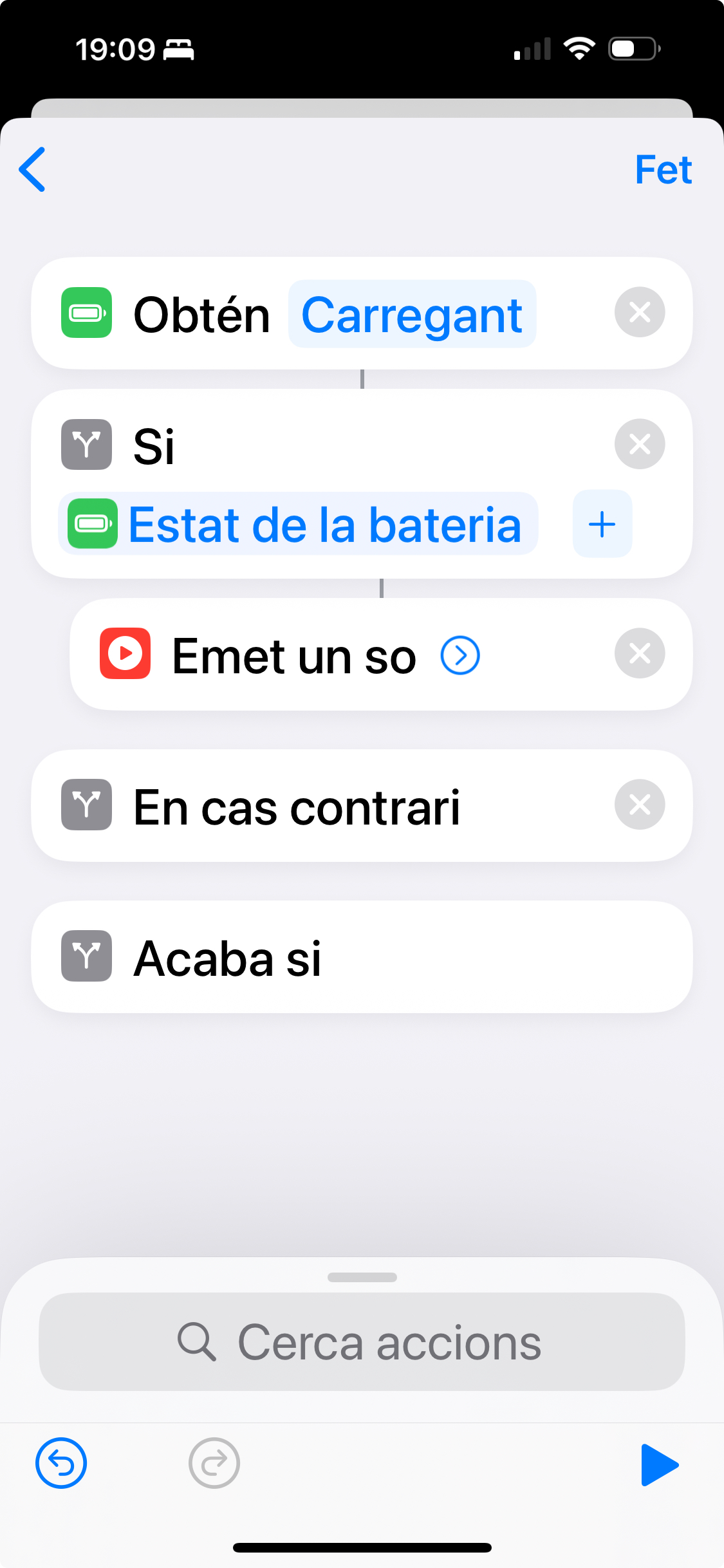Image resolution: width=724 pixels, height=1568 pixels.
Task: Add a condition with the plus button
Action: pos(602,524)
